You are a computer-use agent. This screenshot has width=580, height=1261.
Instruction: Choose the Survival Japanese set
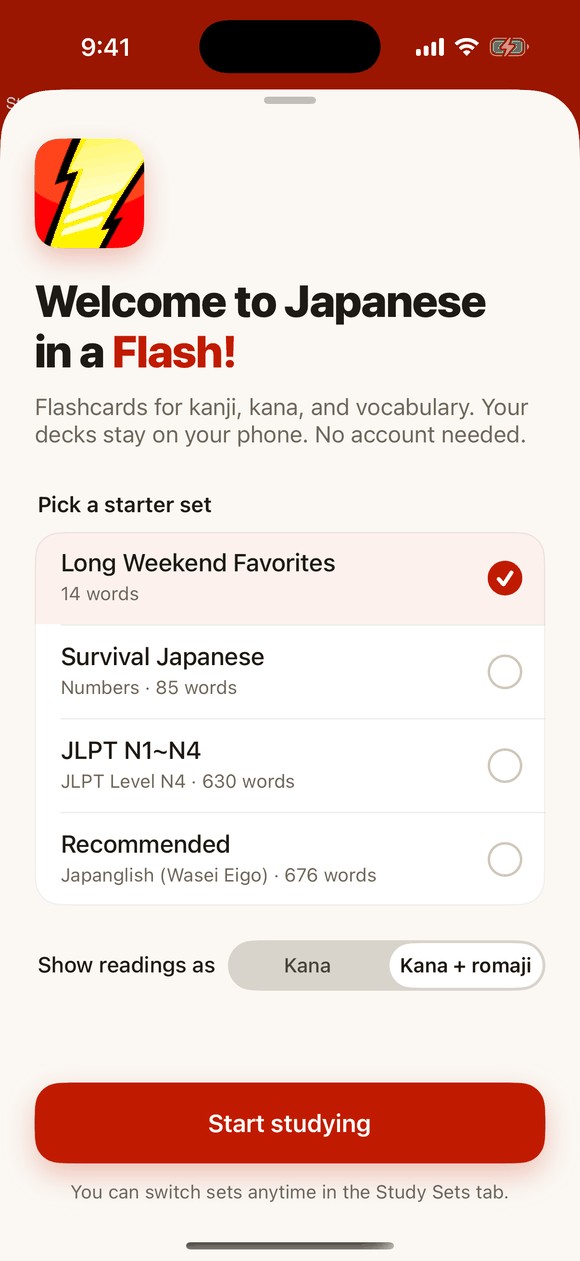point(290,672)
